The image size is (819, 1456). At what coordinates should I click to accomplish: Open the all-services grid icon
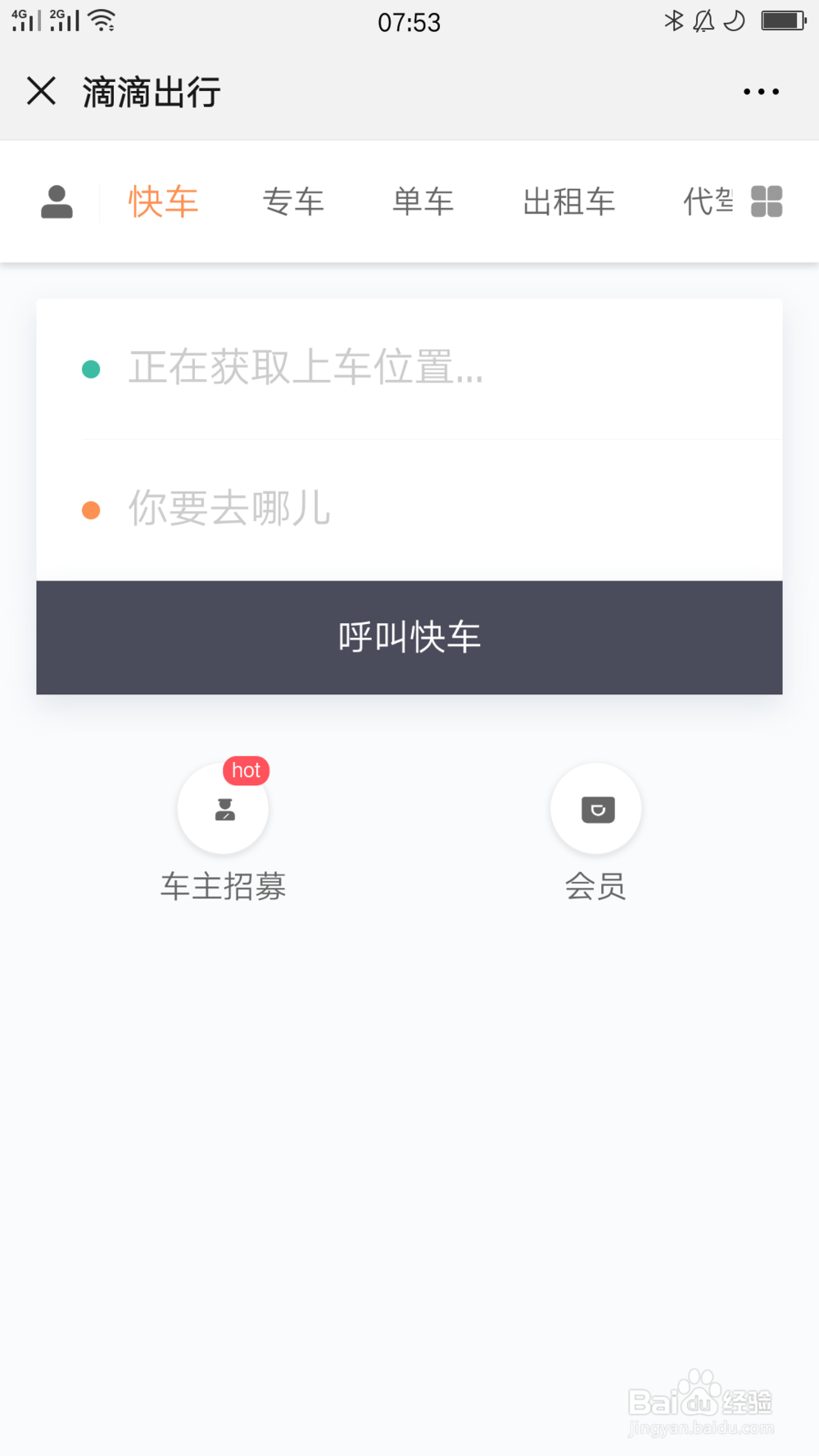point(767,201)
